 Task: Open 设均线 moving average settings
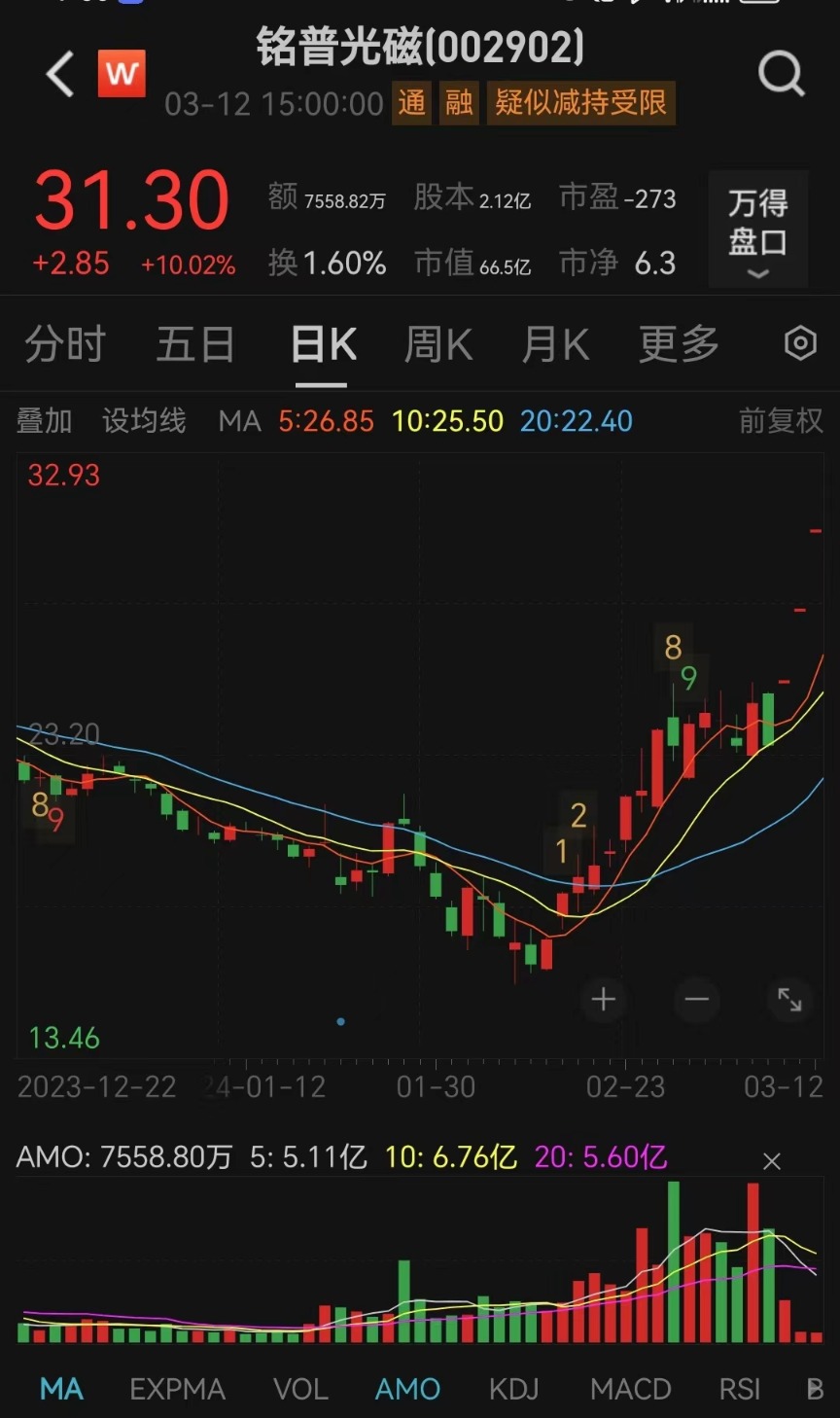[144, 421]
